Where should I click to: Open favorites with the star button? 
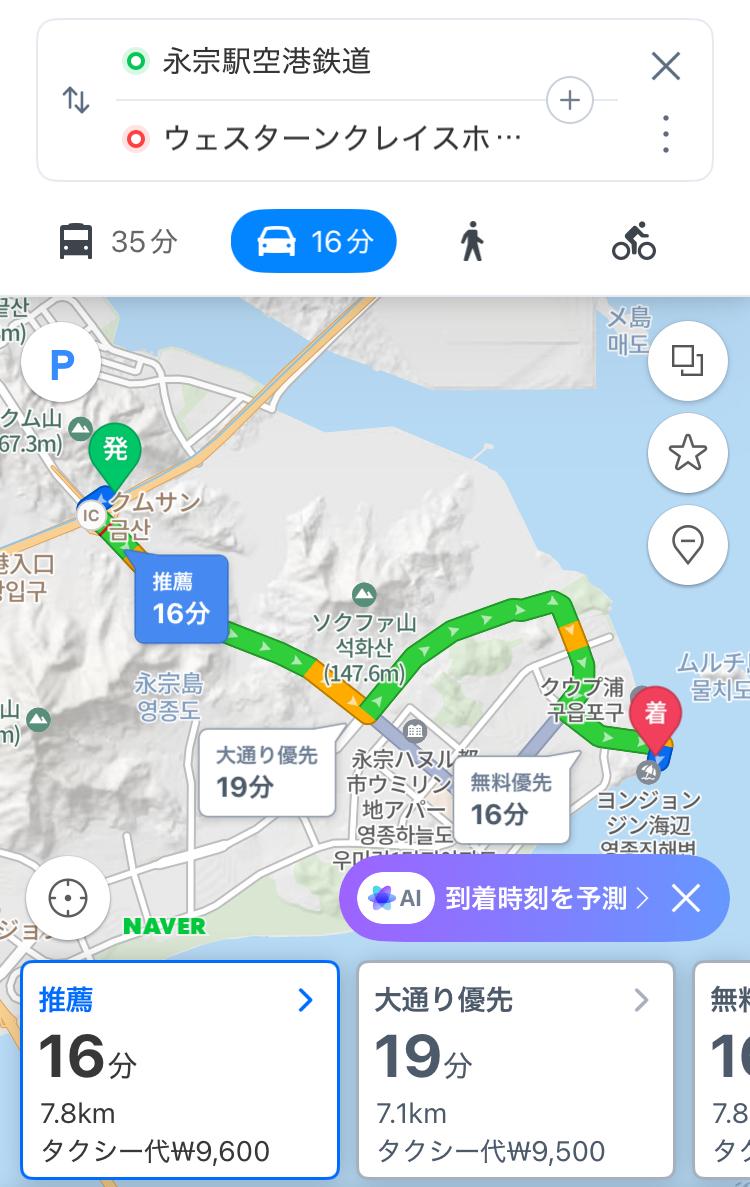(687, 453)
